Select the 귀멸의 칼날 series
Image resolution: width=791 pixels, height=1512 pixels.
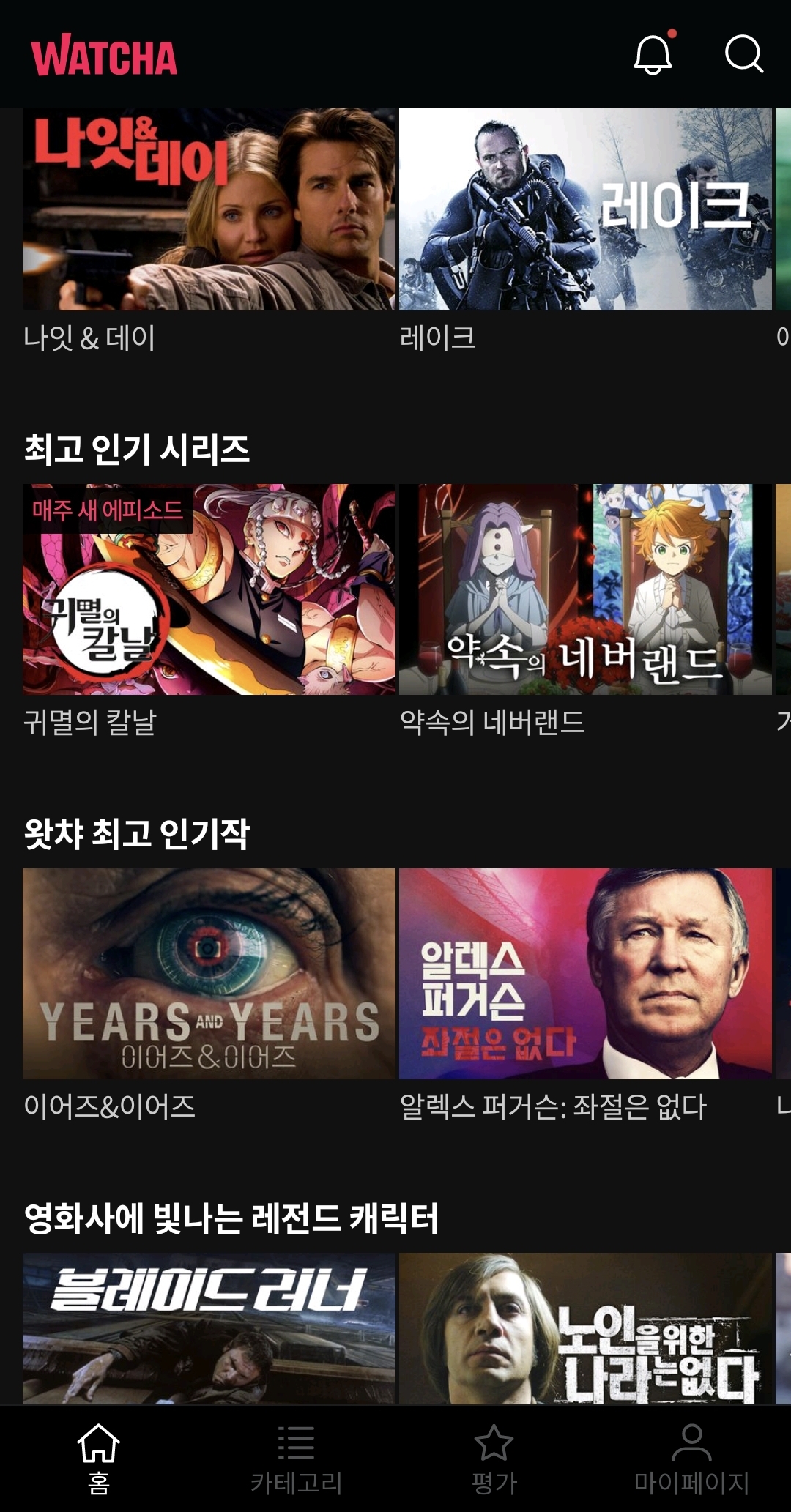pos(209,589)
